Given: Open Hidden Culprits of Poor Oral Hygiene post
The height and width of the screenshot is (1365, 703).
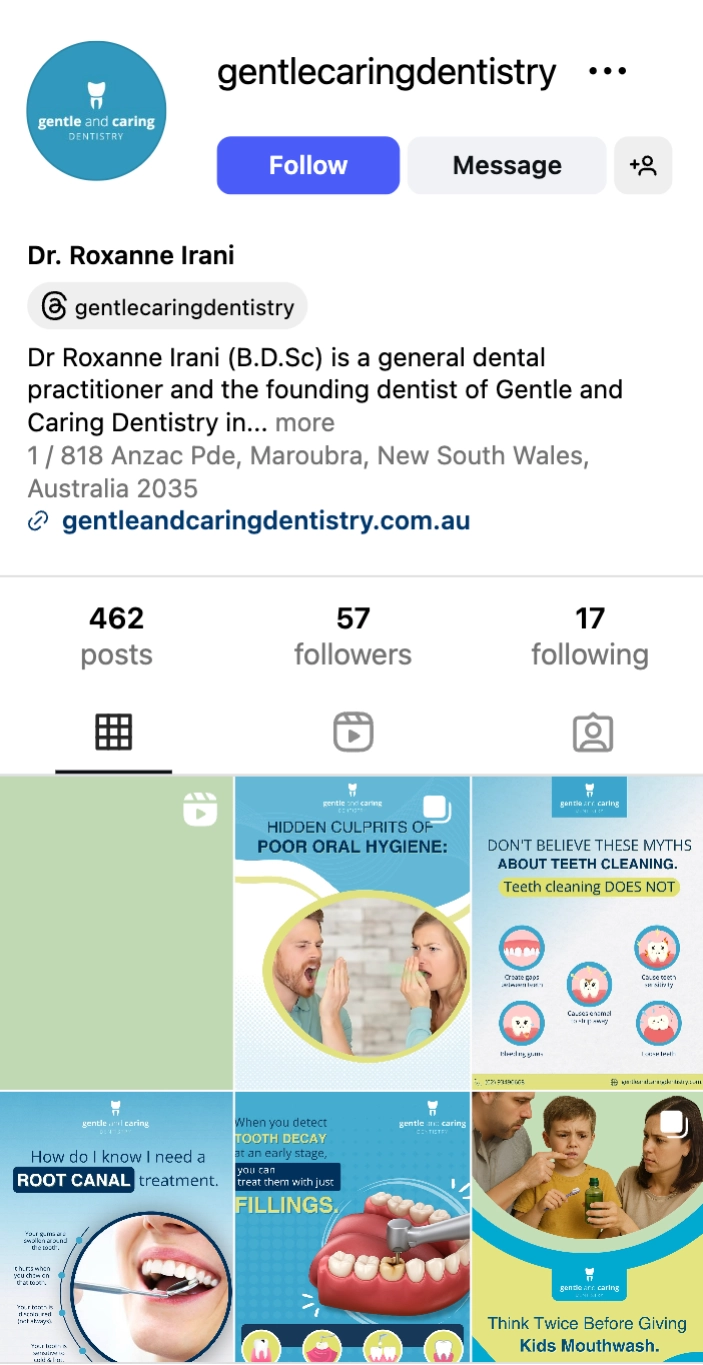Looking at the screenshot, I should click(352, 932).
